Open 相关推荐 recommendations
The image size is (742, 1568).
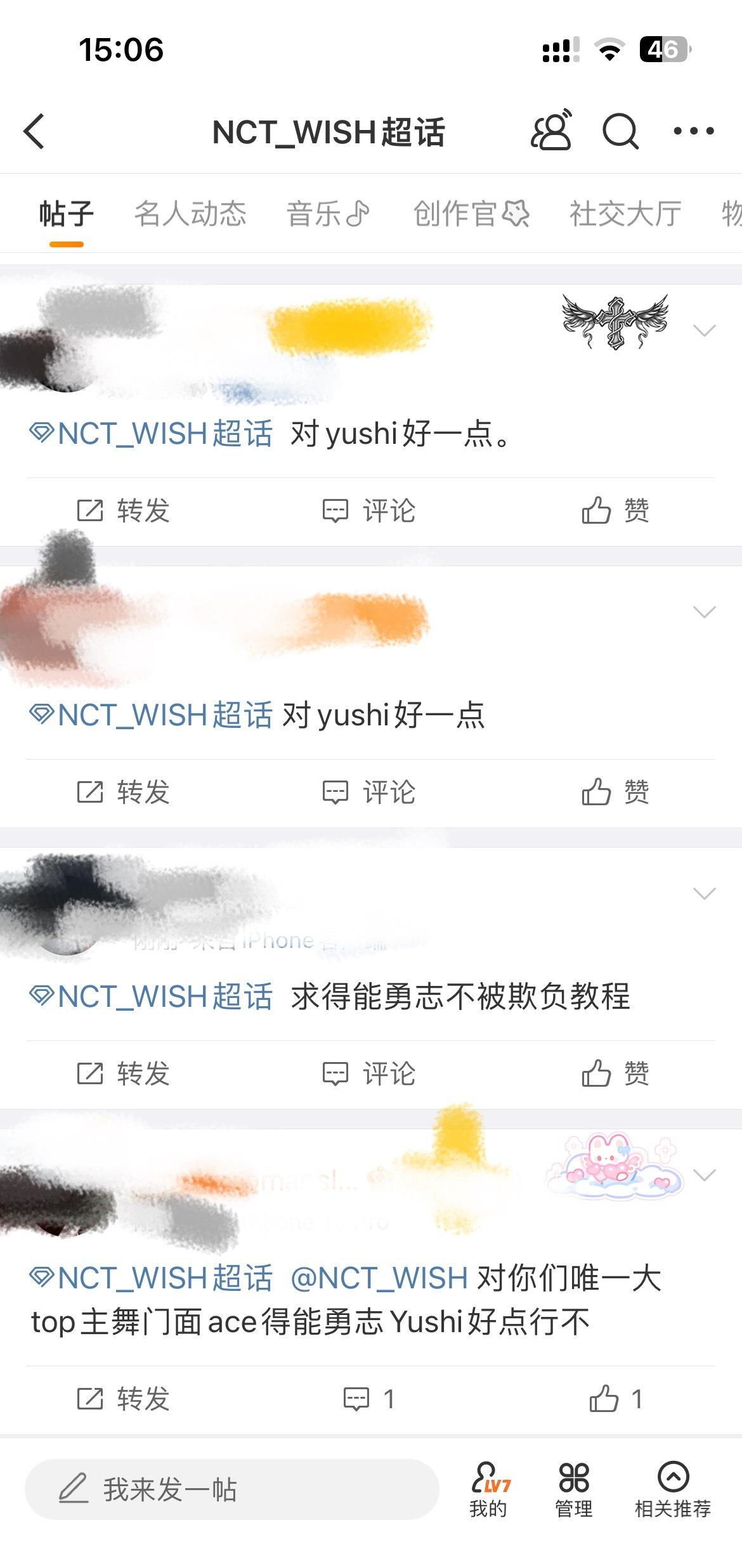(x=673, y=1489)
